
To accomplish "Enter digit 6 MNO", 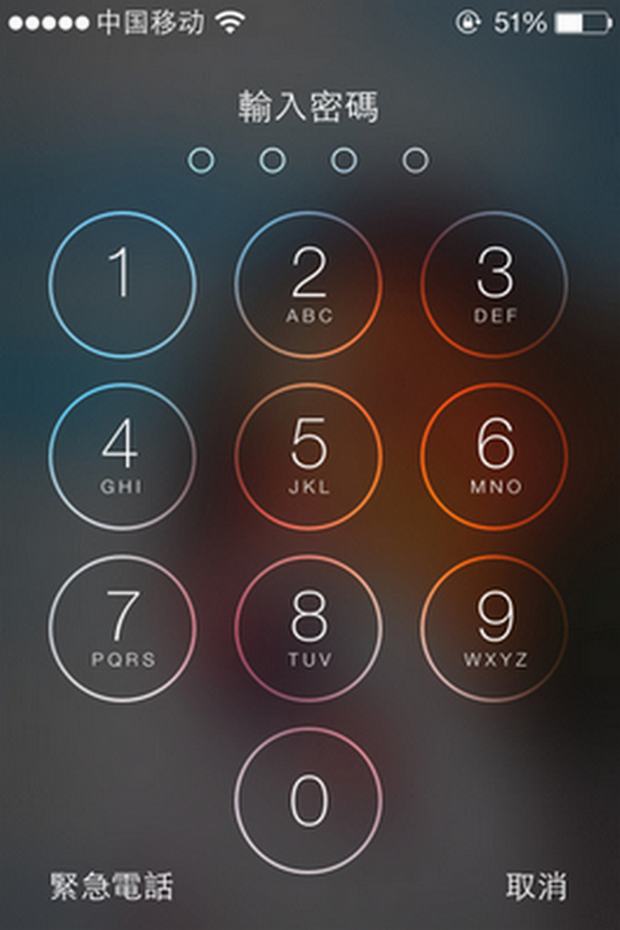I will (x=495, y=457).
